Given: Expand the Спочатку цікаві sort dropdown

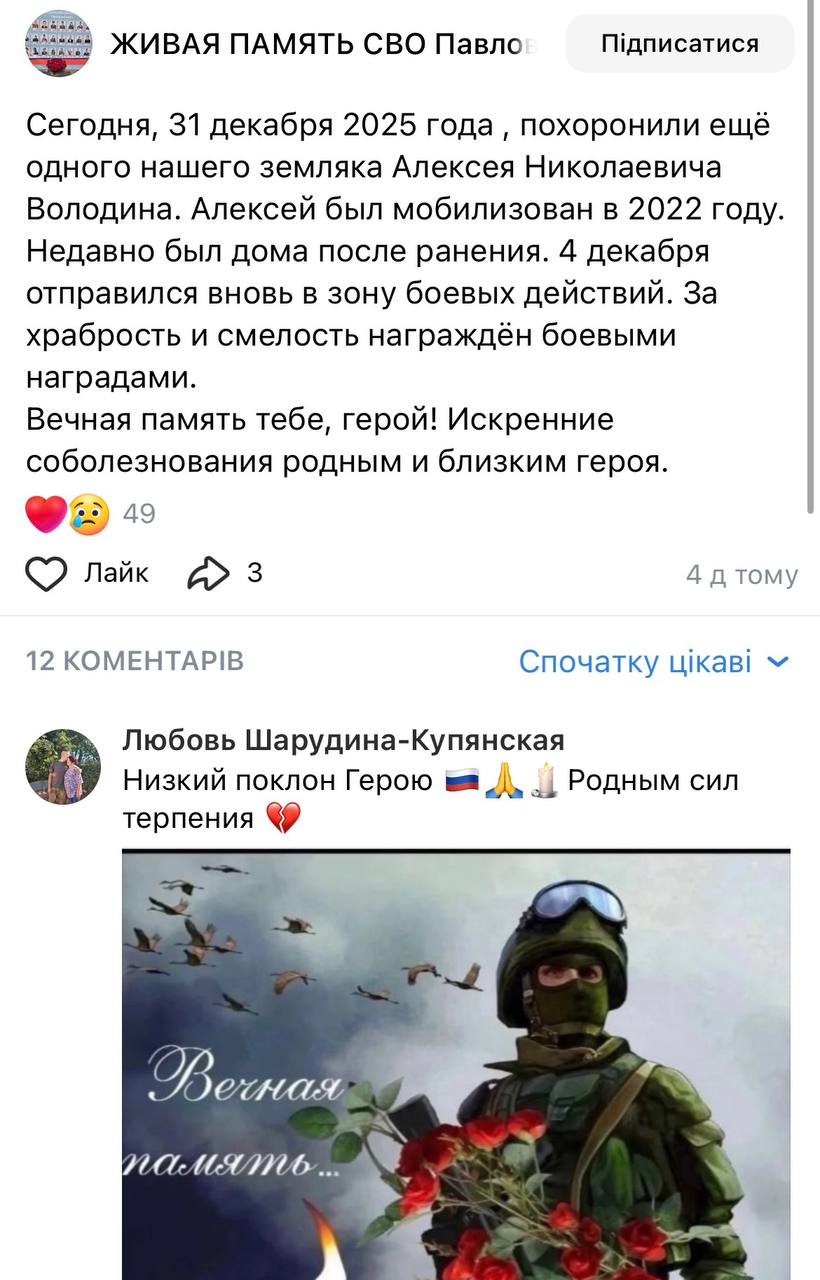Looking at the screenshot, I should 654,661.
